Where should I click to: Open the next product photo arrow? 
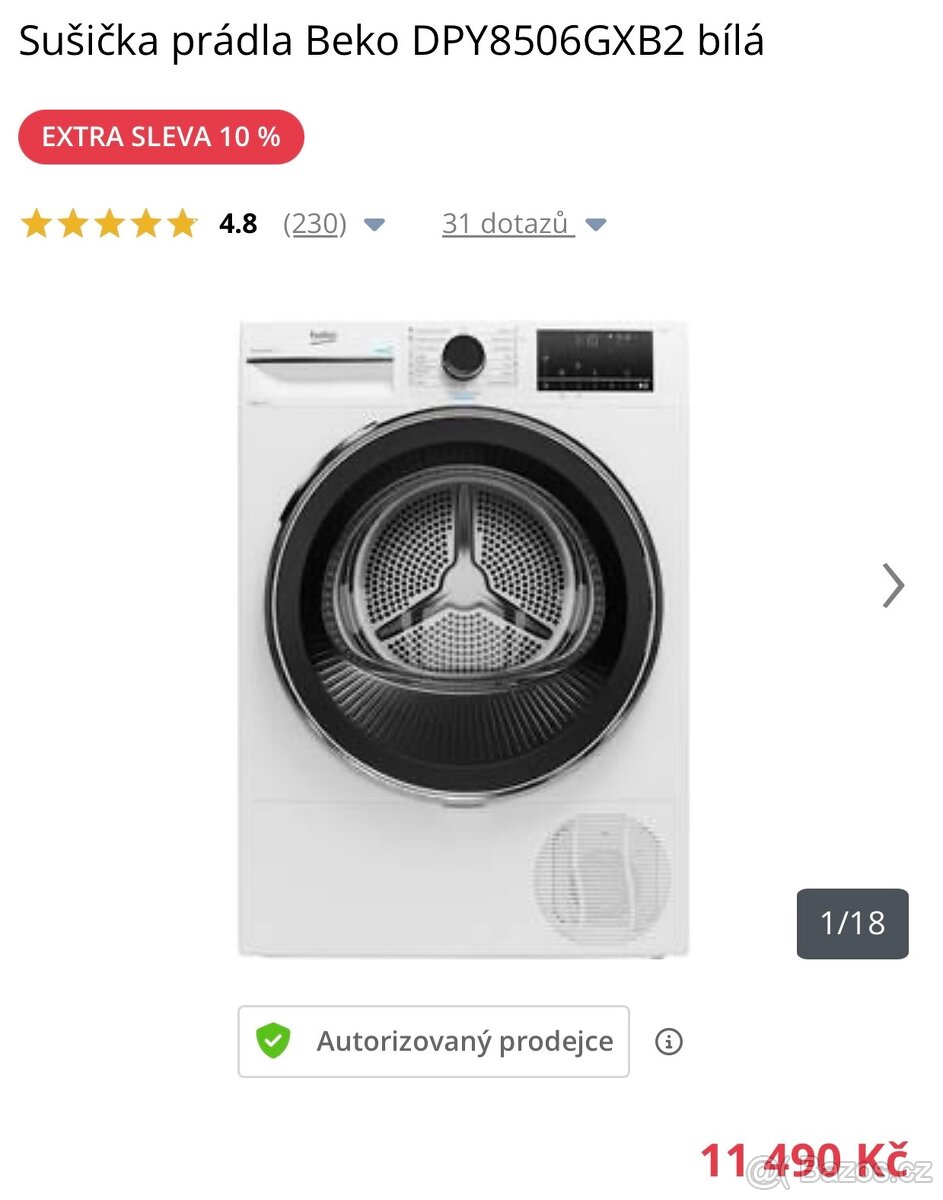(x=891, y=585)
